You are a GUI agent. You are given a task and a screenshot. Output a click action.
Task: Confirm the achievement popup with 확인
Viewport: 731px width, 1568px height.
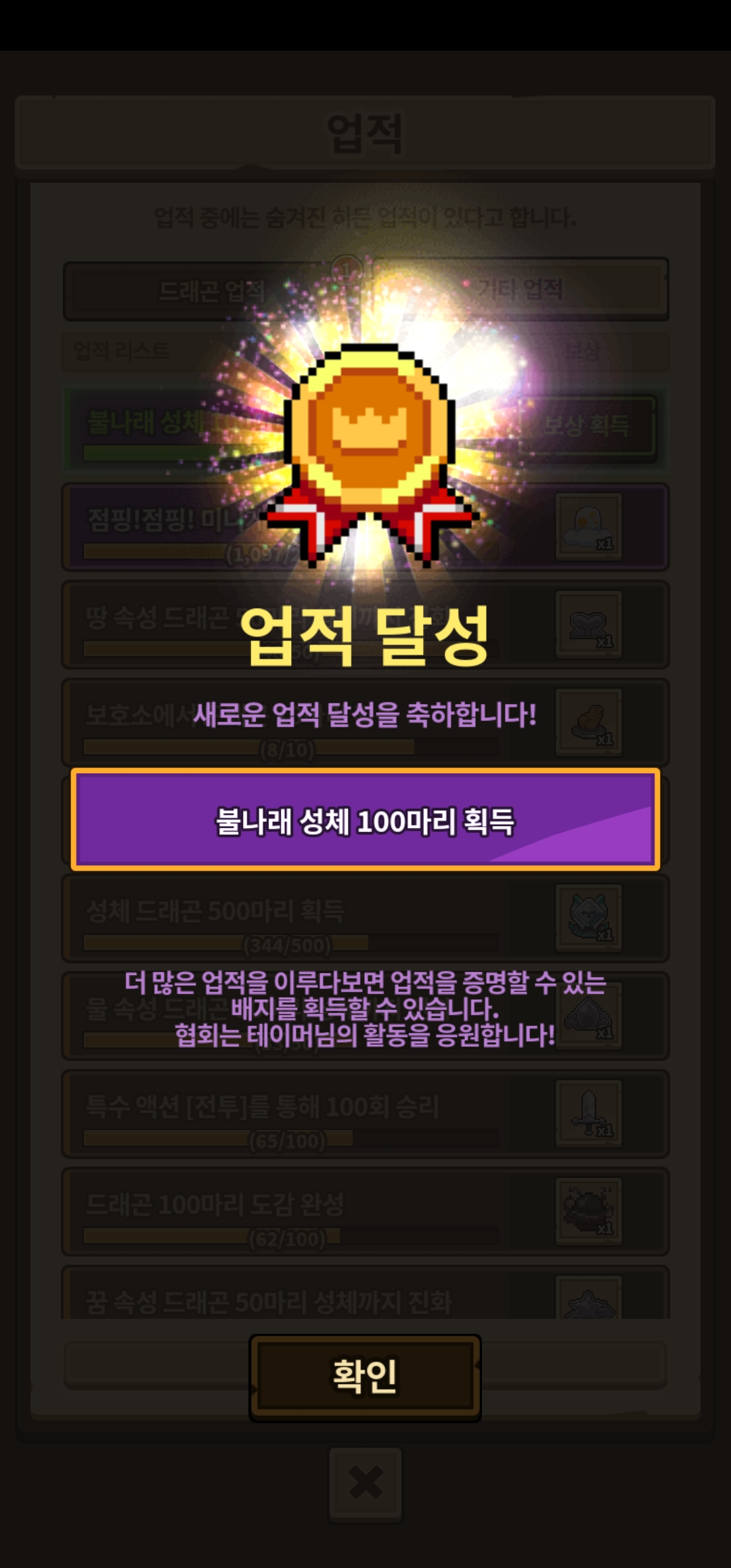pyautogui.click(x=365, y=1377)
